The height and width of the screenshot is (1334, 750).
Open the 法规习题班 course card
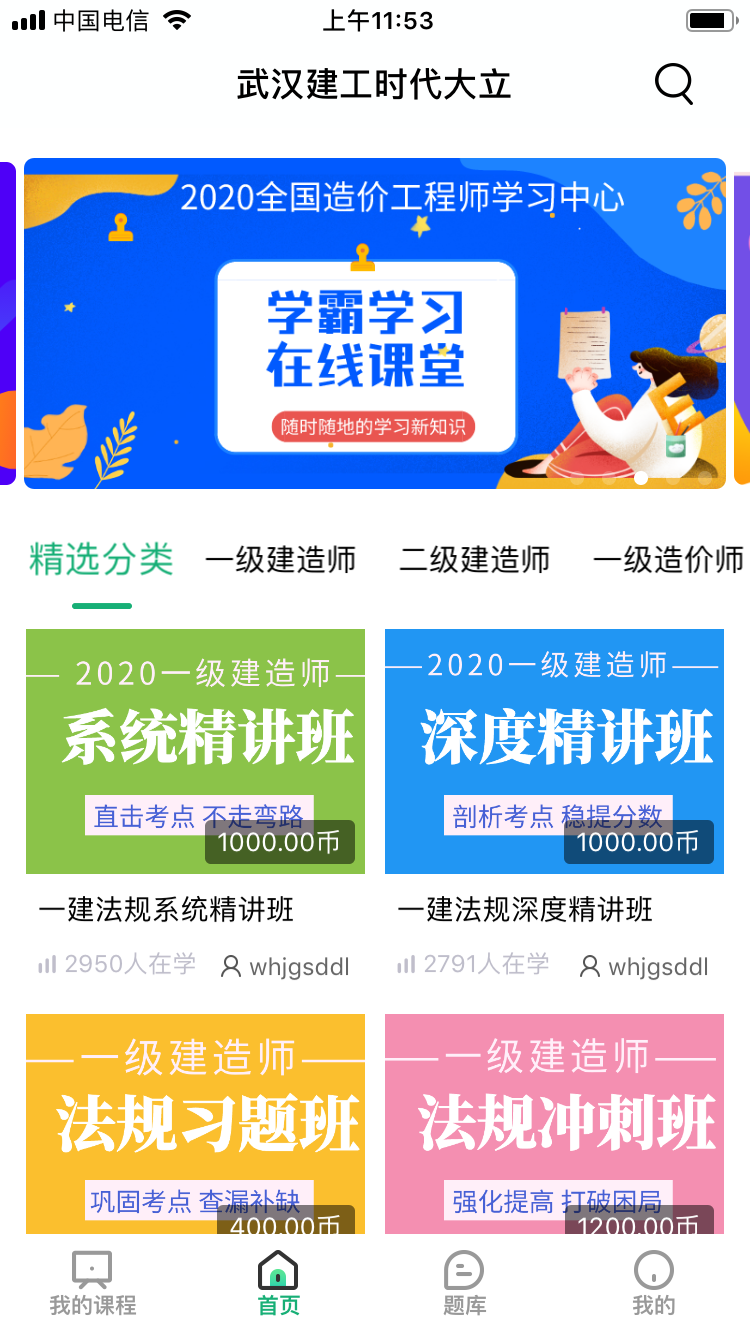(195, 1124)
